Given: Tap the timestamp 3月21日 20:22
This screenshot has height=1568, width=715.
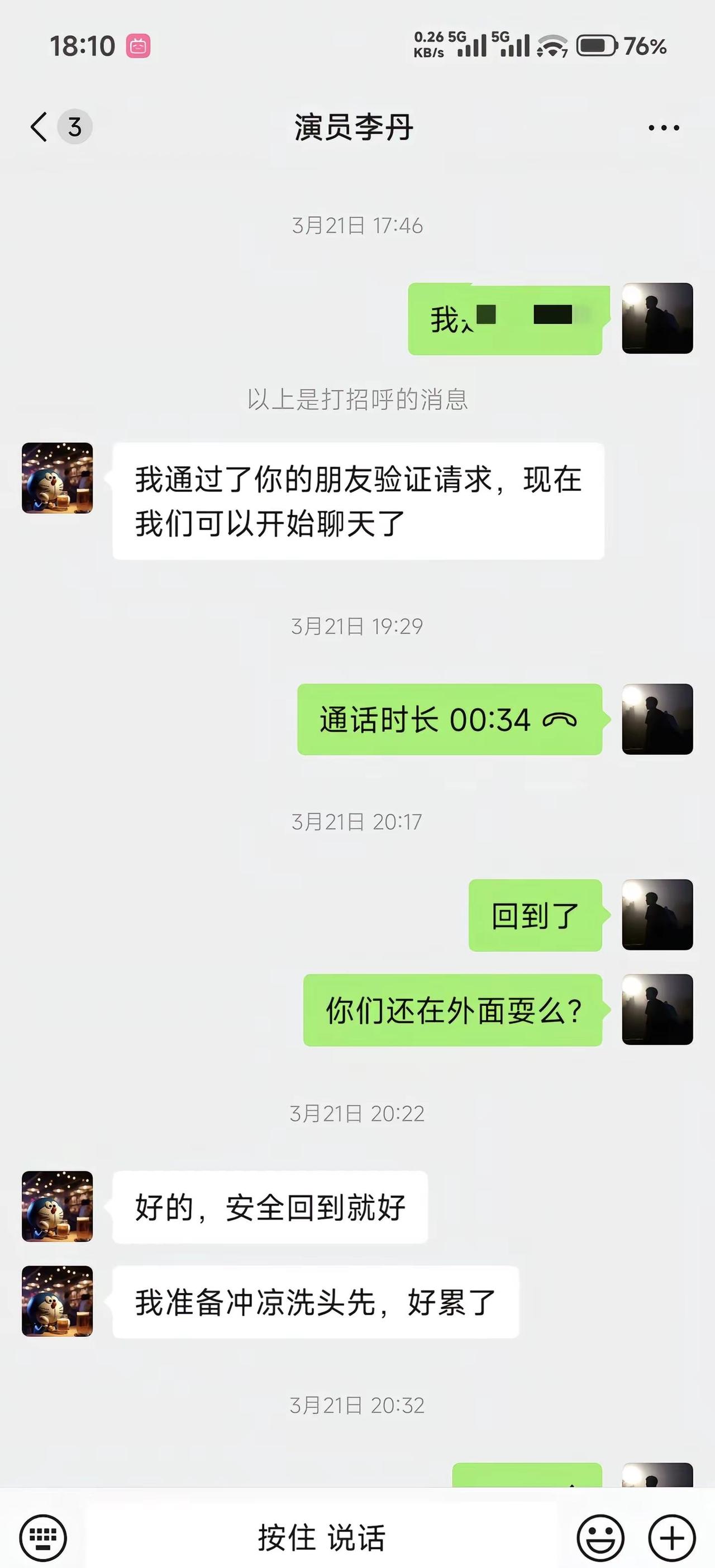Looking at the screenshot, I should pyautogui.click(x=356, y=1115).
